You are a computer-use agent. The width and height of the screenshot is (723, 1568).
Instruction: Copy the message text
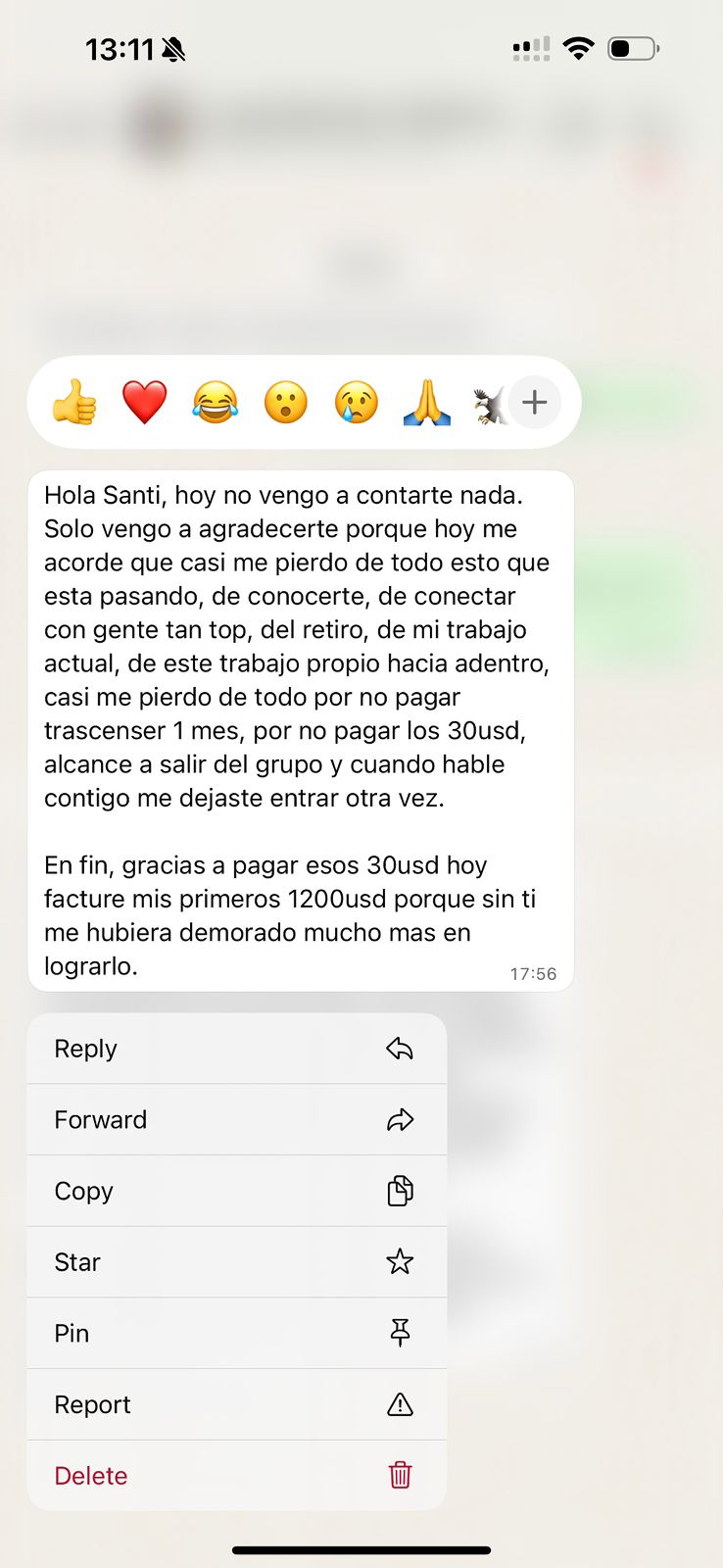pos(236,1191)
